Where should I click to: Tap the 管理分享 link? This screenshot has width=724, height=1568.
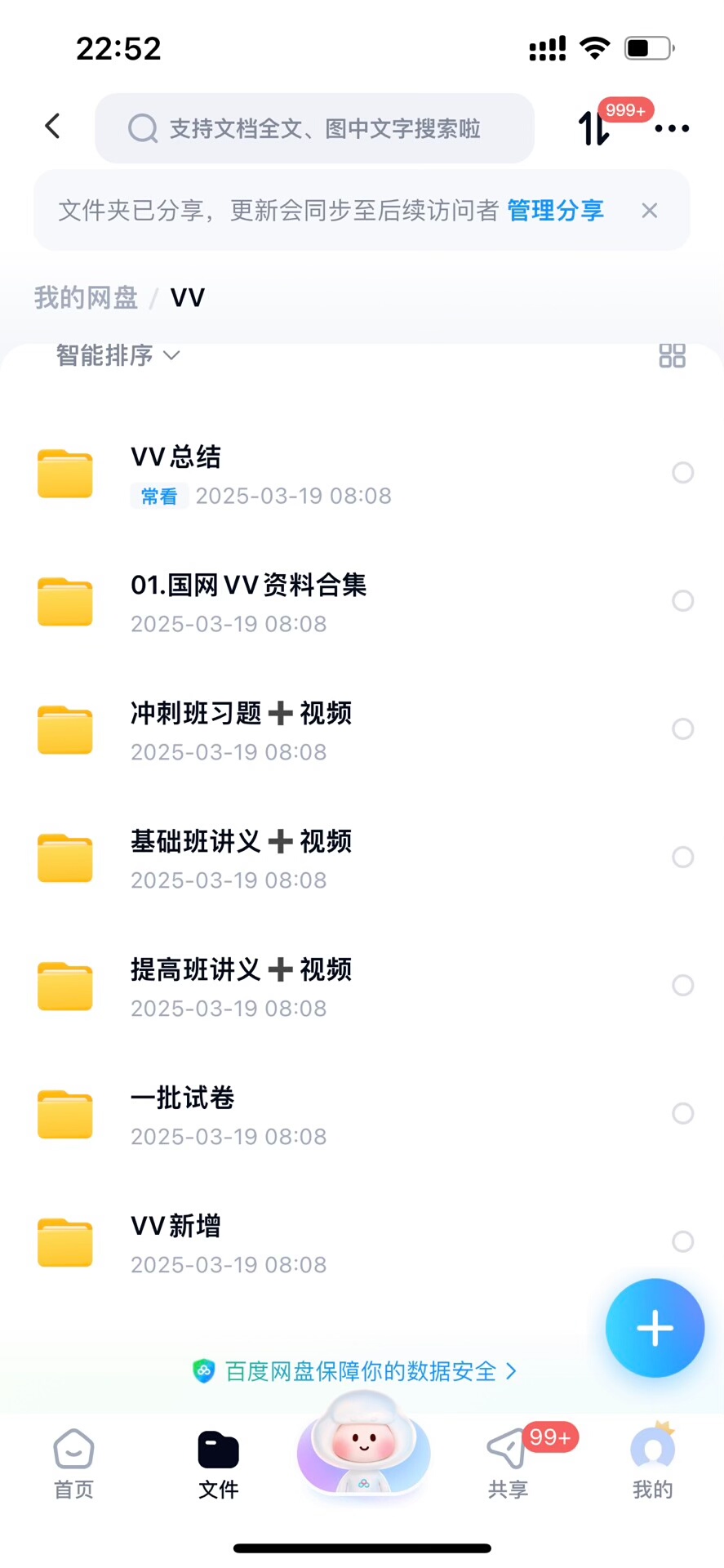click(x=555, y=211)
